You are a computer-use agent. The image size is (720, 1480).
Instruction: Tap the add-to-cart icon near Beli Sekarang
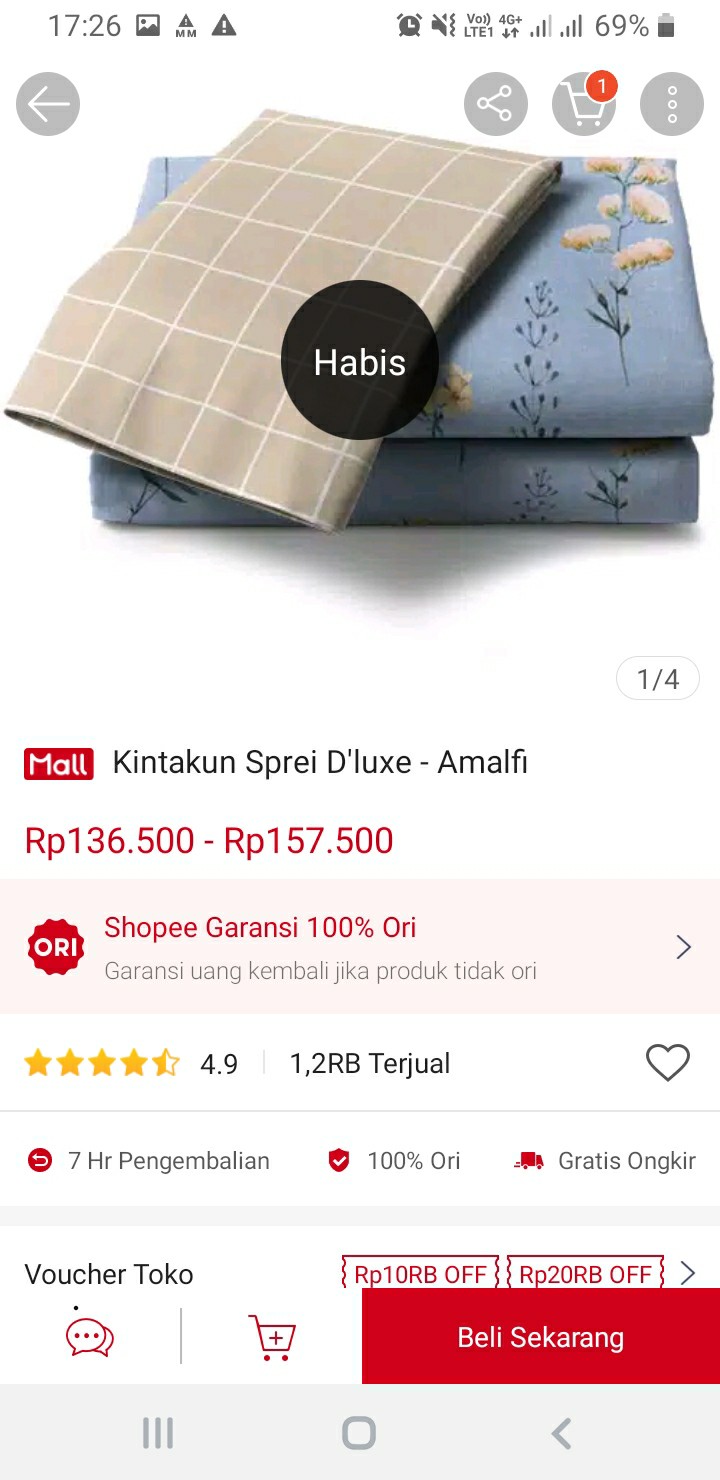[272, 1335]
